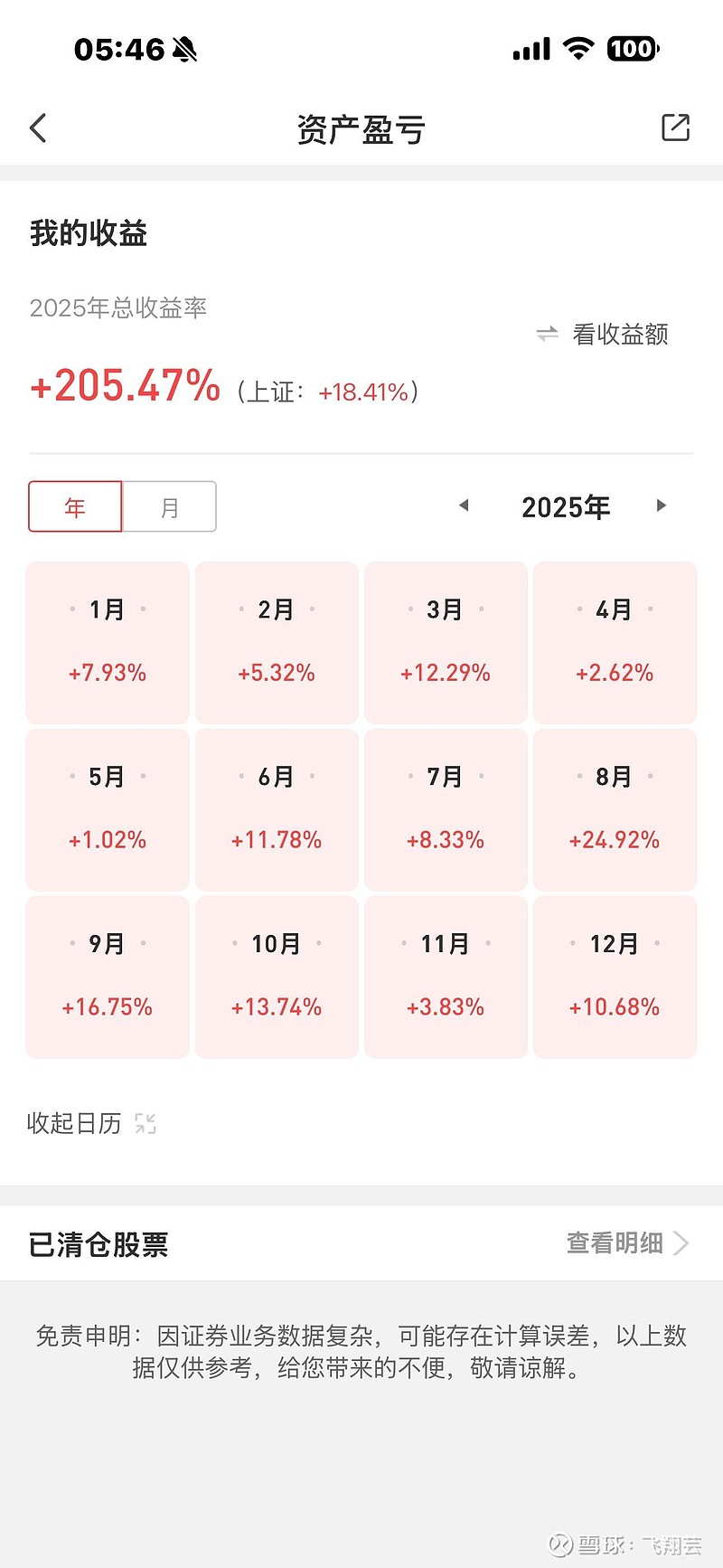Tap the back arrow to return
Viewport: 723px width, 1568px height.
(x=38, y=128)
